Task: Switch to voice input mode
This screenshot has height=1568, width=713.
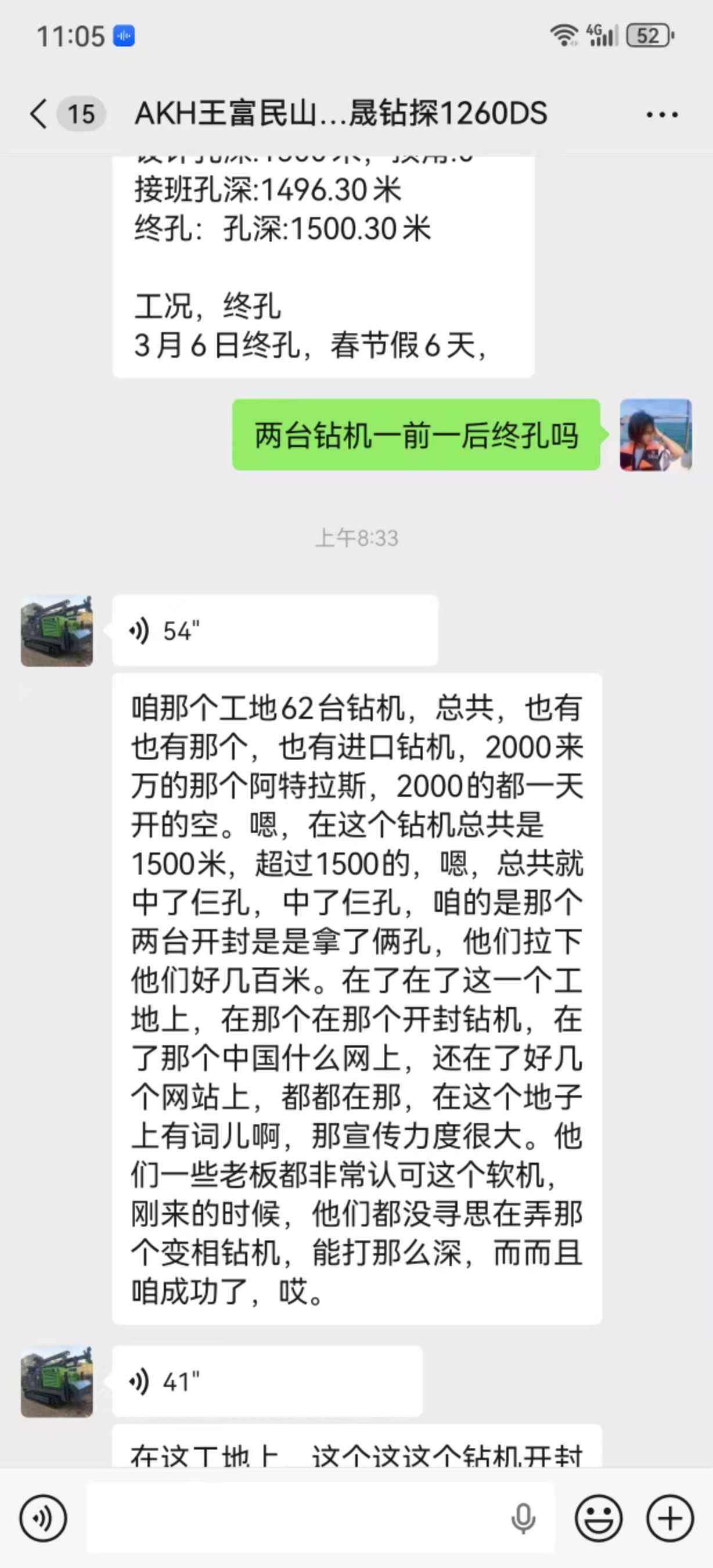Action: 42,1518
